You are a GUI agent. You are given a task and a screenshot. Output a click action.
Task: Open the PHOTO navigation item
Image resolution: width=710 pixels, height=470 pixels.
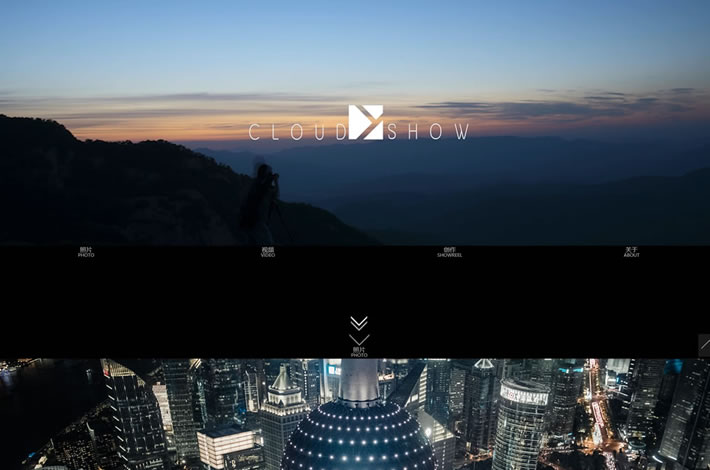(x=86, y=252)
